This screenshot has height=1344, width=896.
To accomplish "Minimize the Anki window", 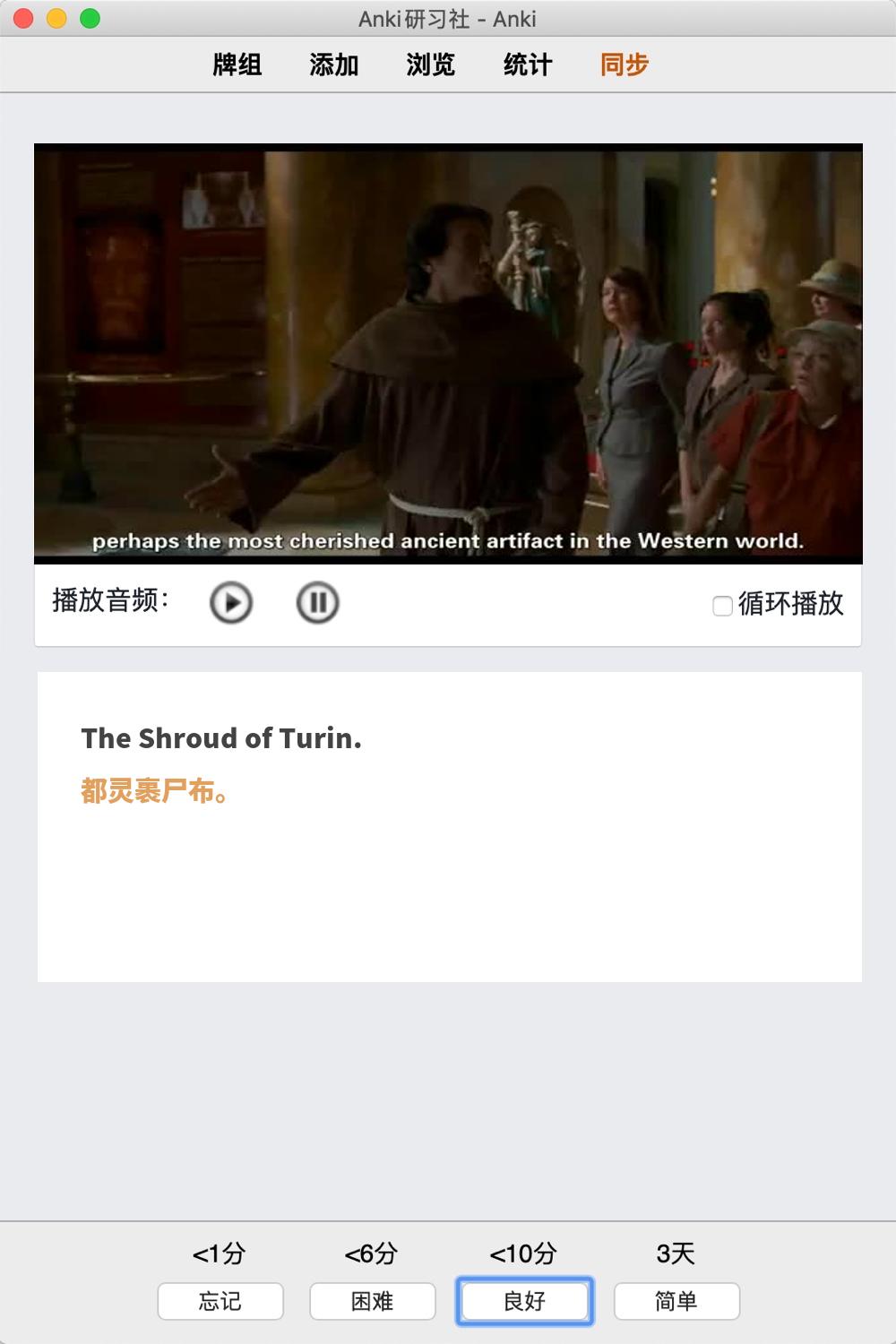I will click(x=56, y=18).
